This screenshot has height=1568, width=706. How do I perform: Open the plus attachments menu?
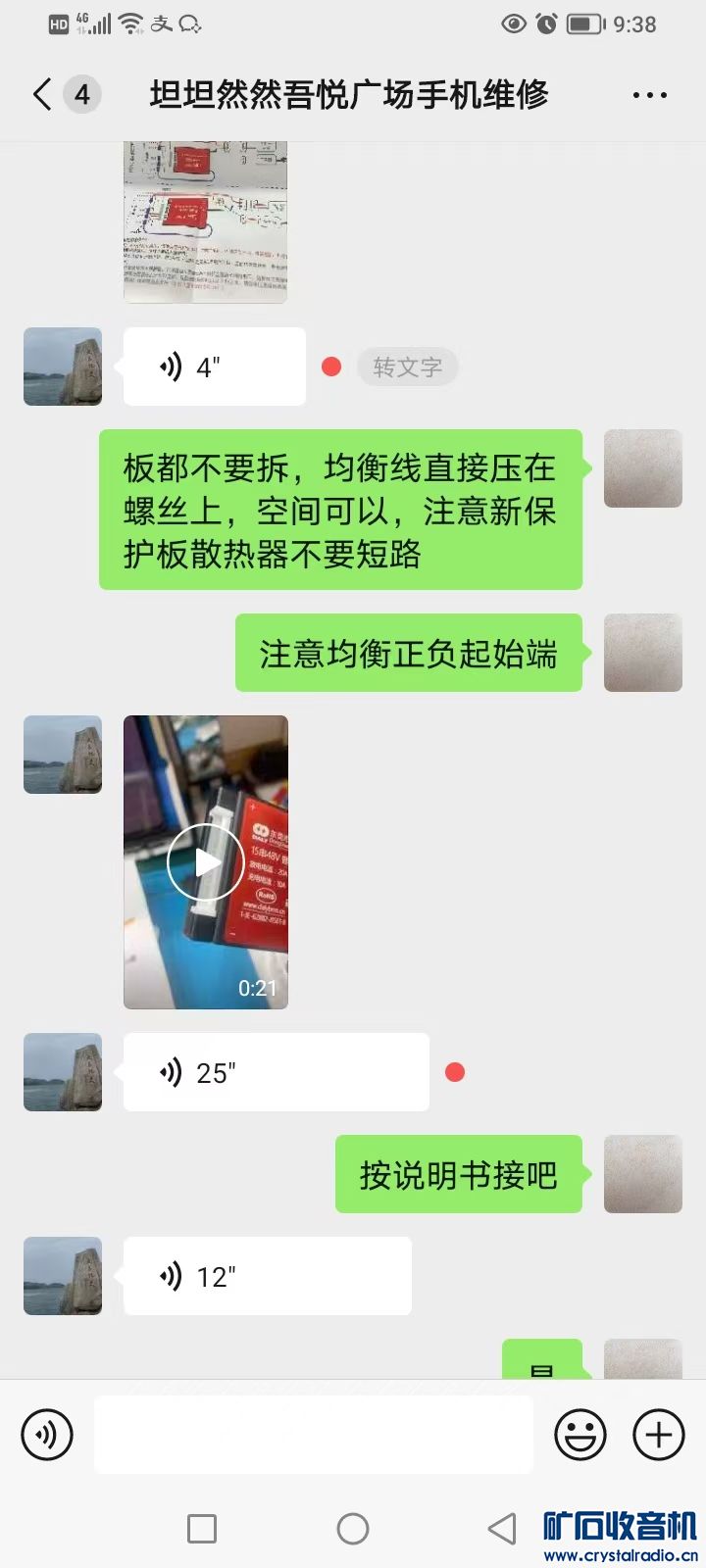[x=659, y=1435]
